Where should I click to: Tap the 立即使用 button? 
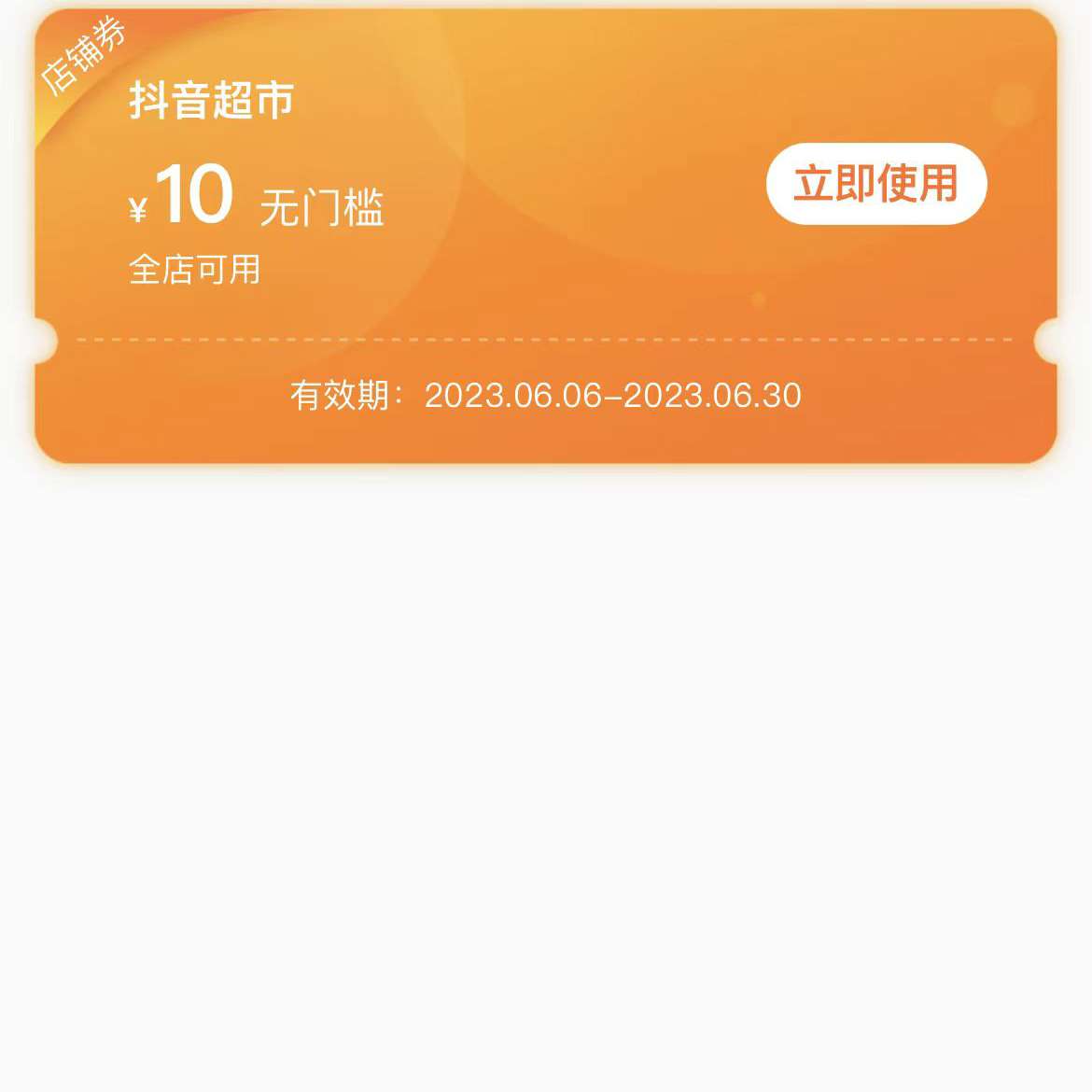click(875, 184)
